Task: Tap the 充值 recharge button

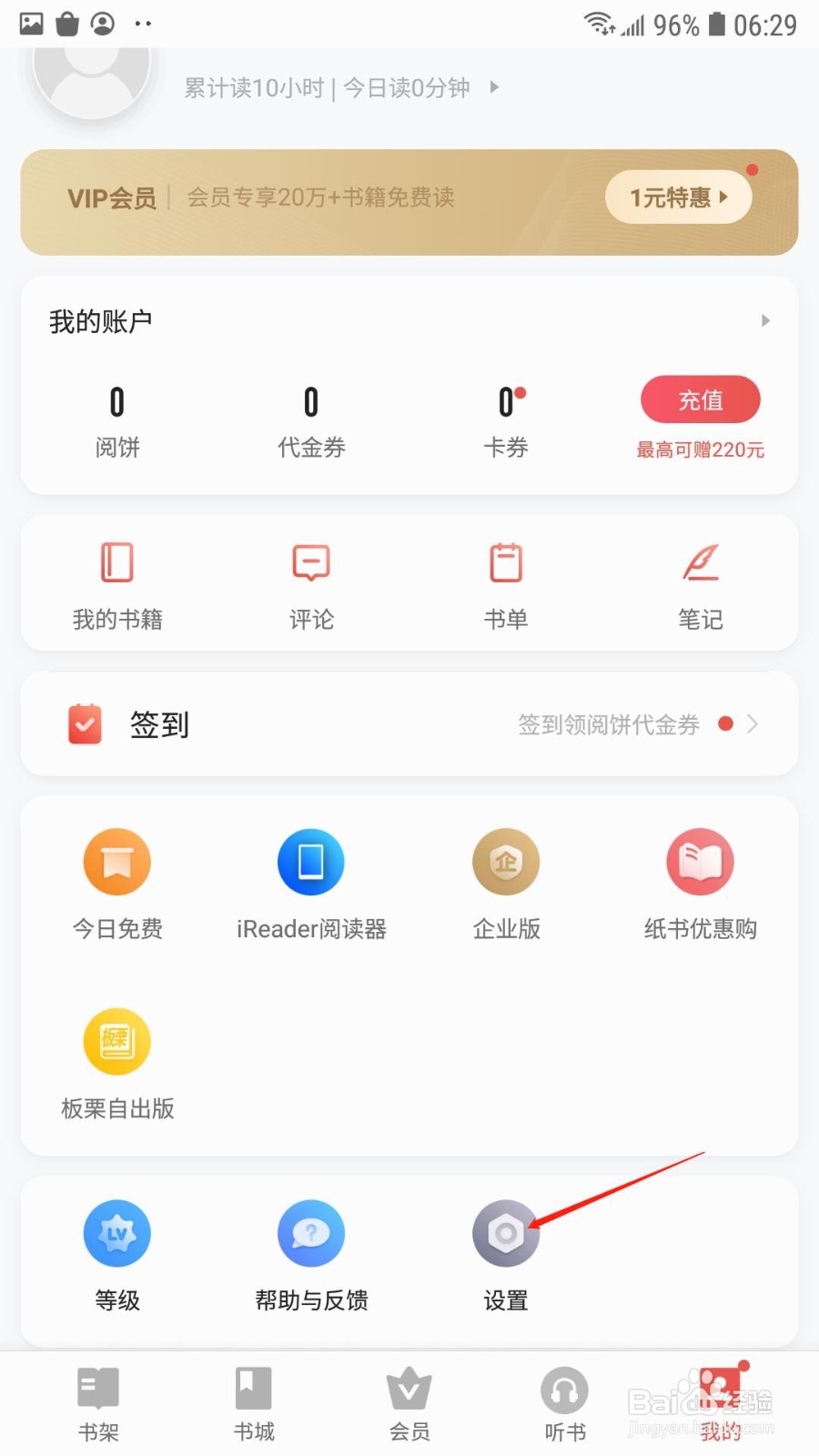Action: point(700,399)
